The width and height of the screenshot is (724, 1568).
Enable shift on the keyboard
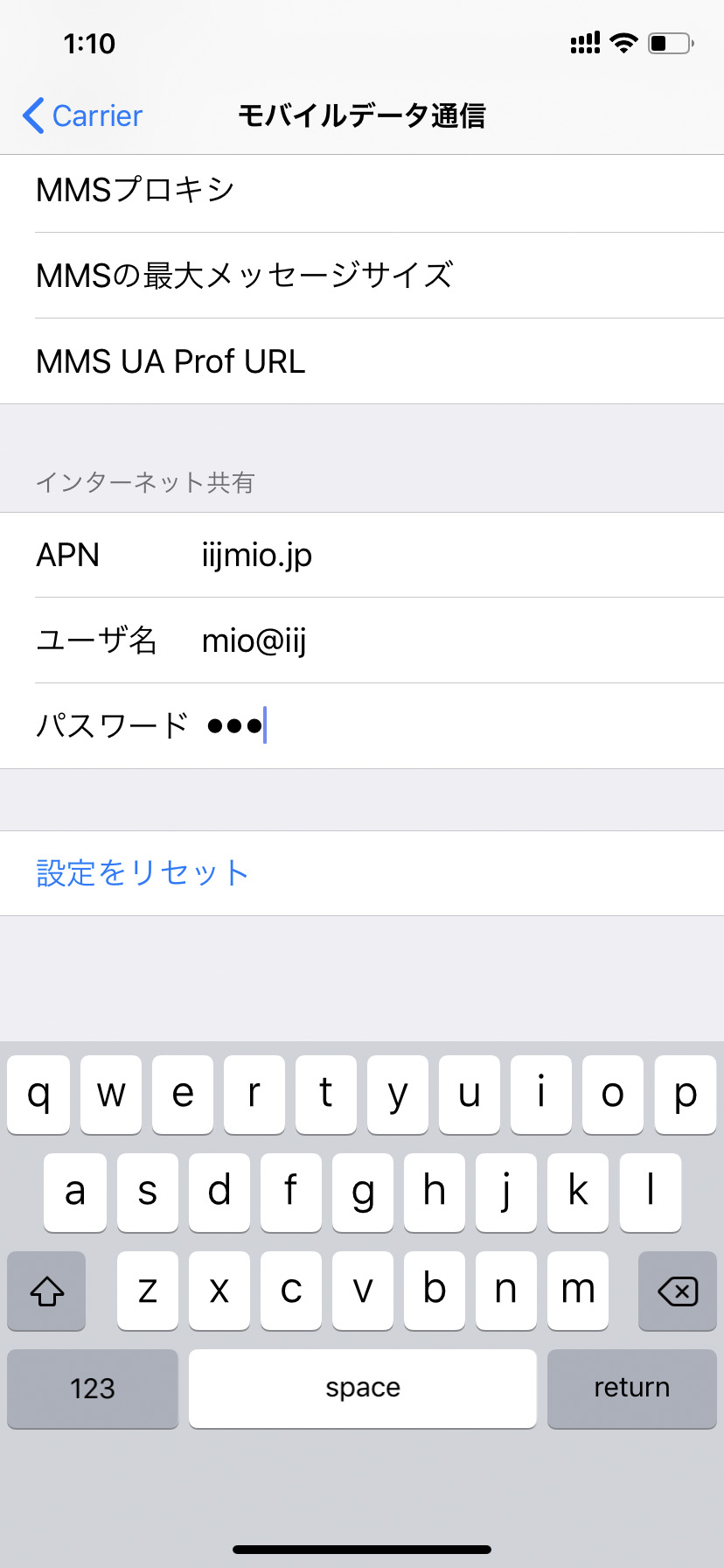pos(47,1291)
